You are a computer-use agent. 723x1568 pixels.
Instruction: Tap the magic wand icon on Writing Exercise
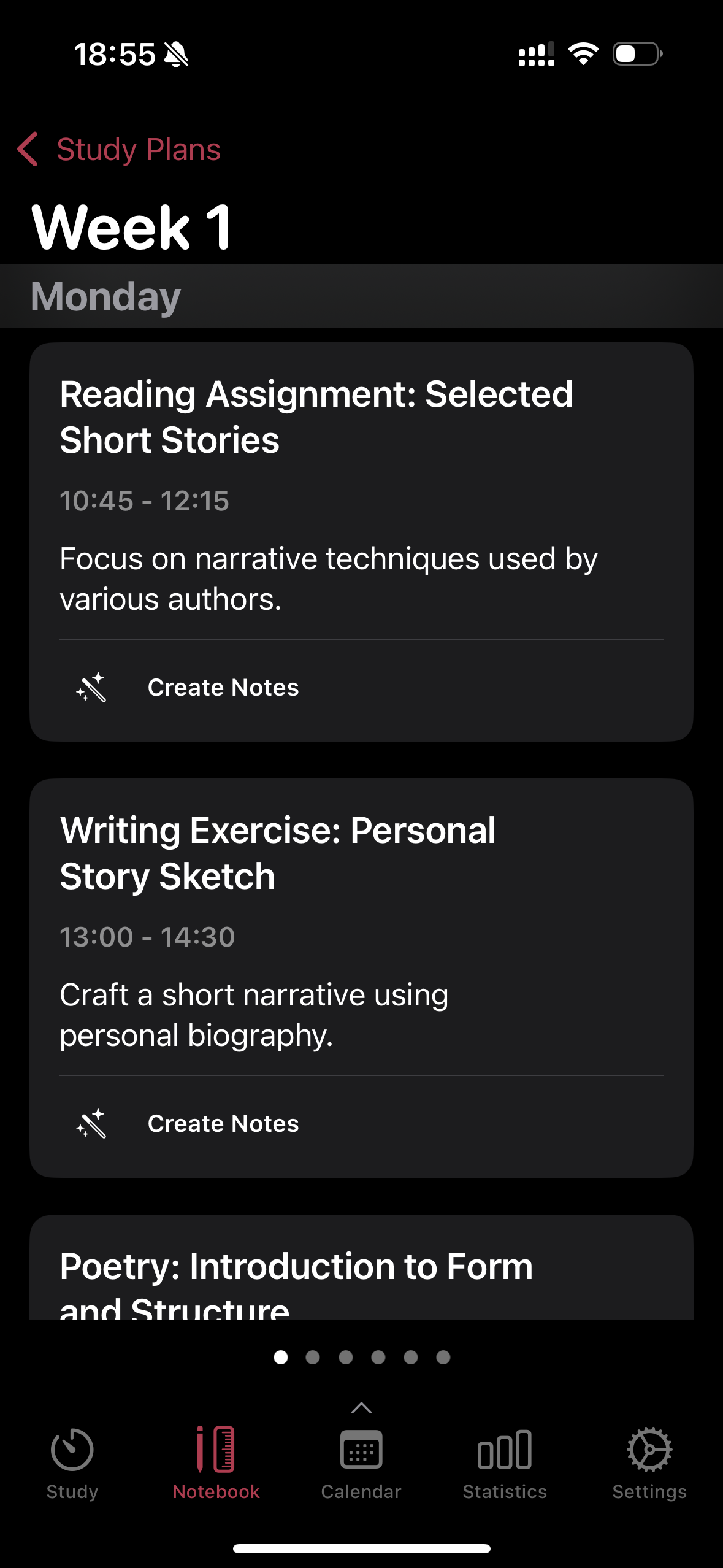point(91,1123)
